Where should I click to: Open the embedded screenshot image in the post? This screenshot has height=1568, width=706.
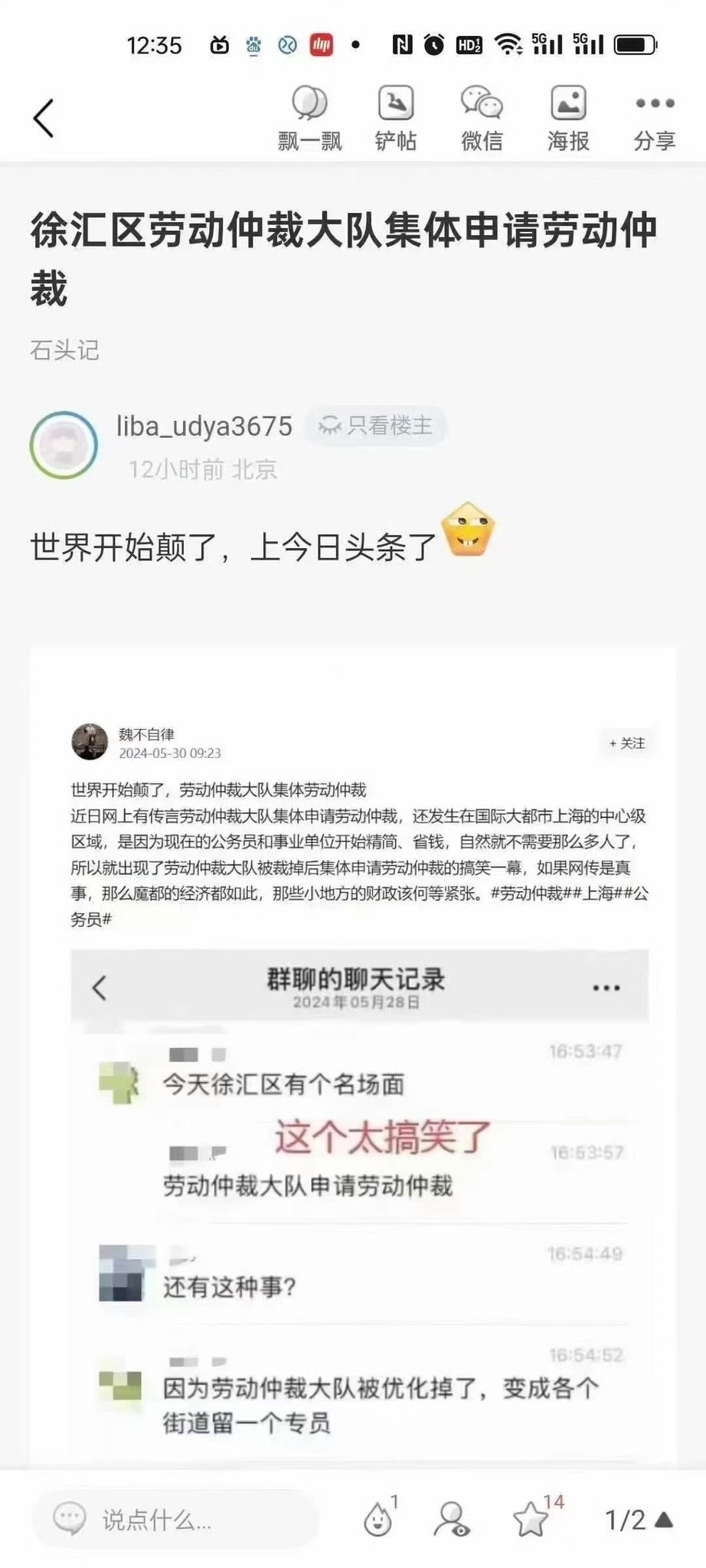(x=353, y=1057)
